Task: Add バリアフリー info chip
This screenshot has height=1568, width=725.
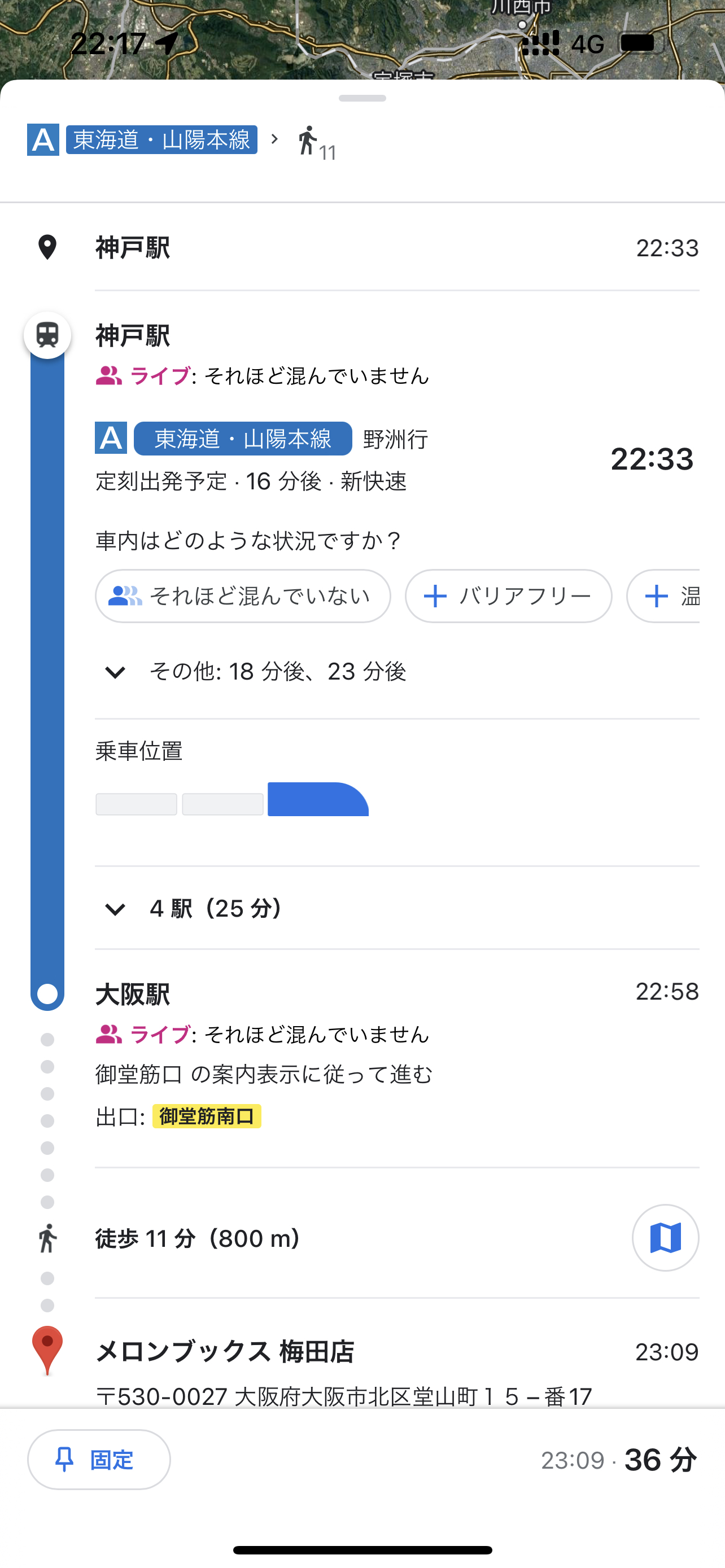Action: click(x=508, y=596)
